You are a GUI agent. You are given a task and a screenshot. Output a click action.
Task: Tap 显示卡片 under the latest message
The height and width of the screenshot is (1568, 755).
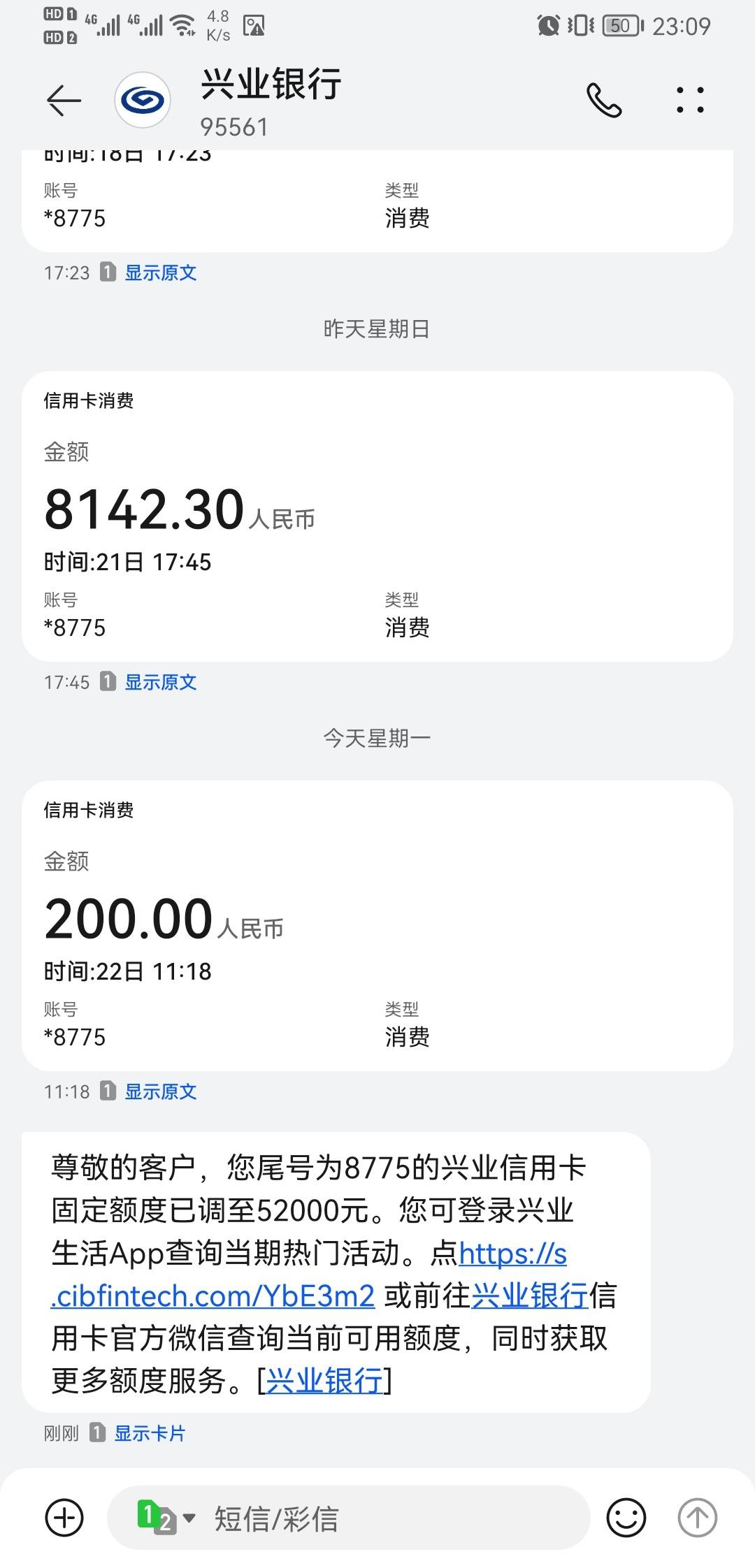(x=150, y=1434)
